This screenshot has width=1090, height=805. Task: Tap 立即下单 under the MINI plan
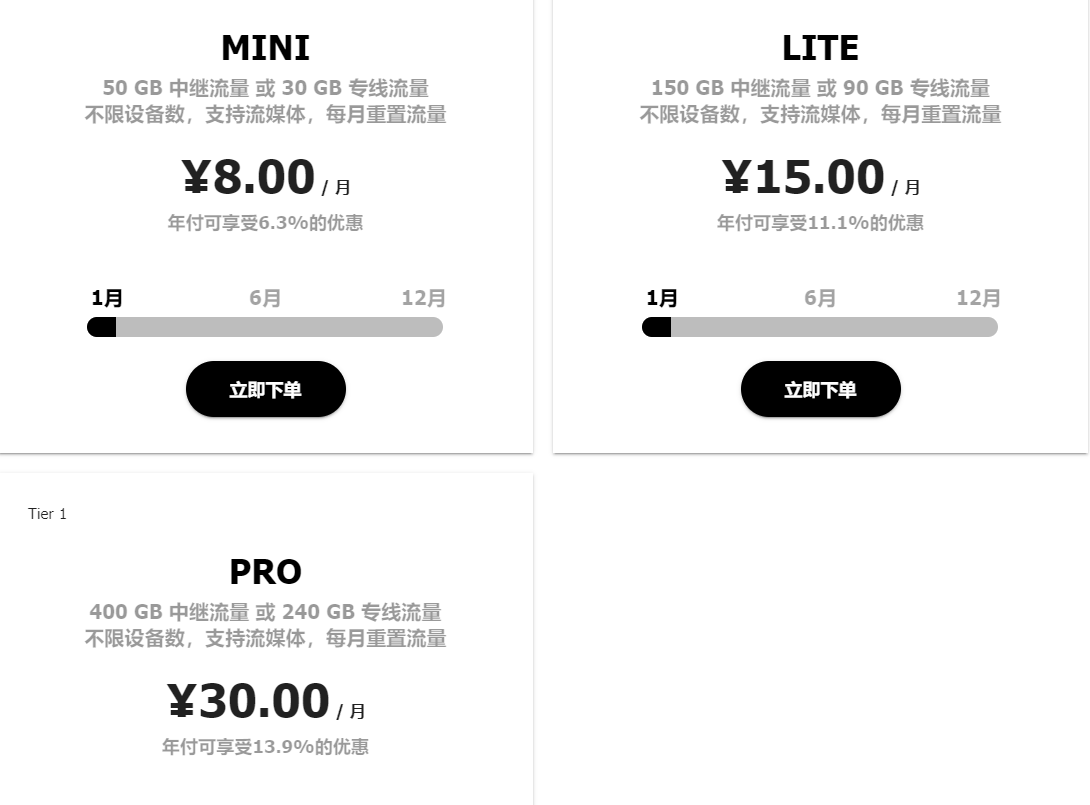[265, 389]
